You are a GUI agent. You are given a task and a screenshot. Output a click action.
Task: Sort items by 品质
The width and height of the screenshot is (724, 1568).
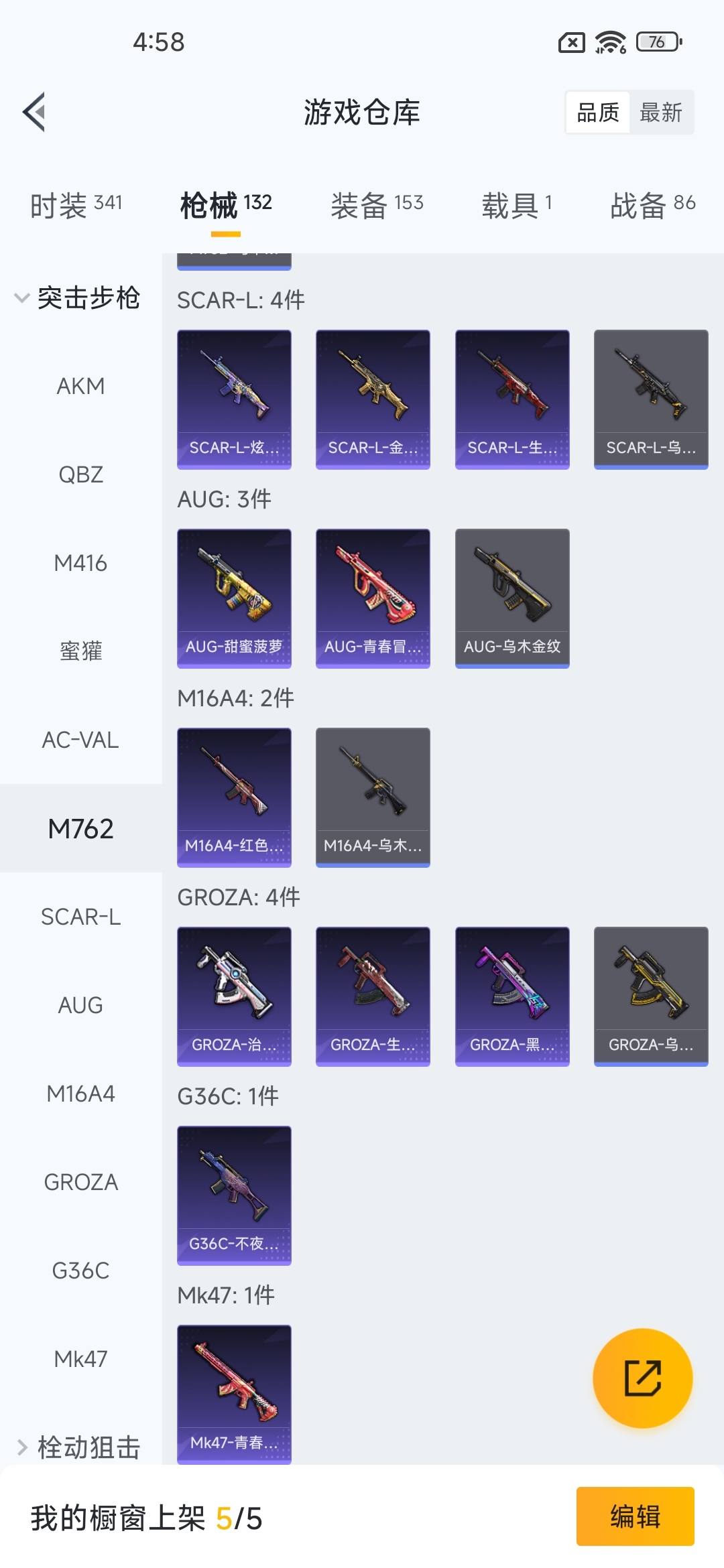click(x=598, y=113)
